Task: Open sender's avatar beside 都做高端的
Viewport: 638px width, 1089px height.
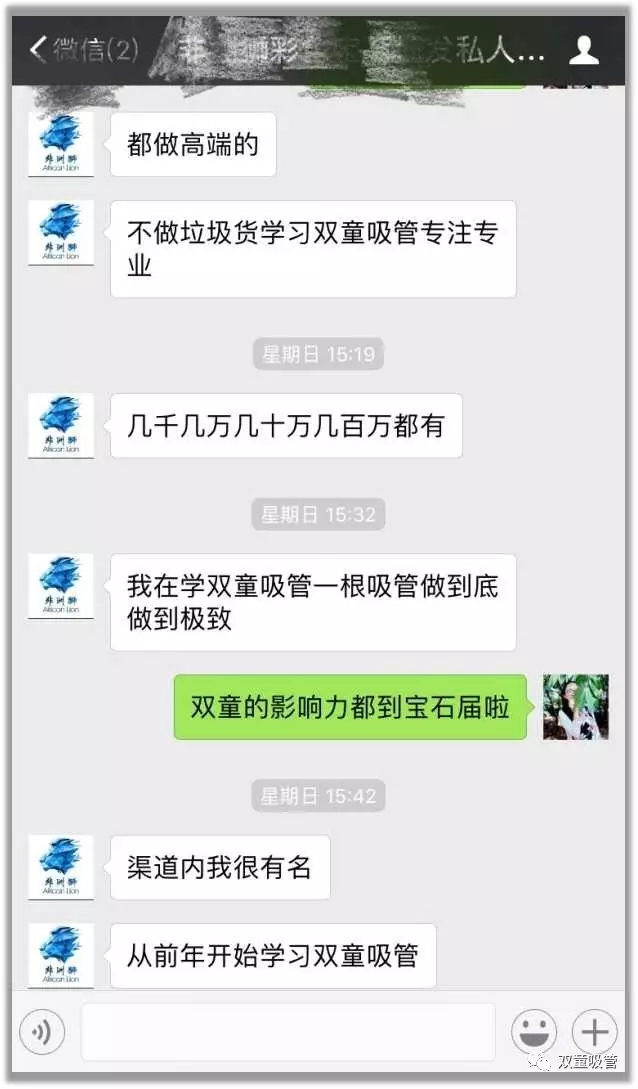Action: 61,144
